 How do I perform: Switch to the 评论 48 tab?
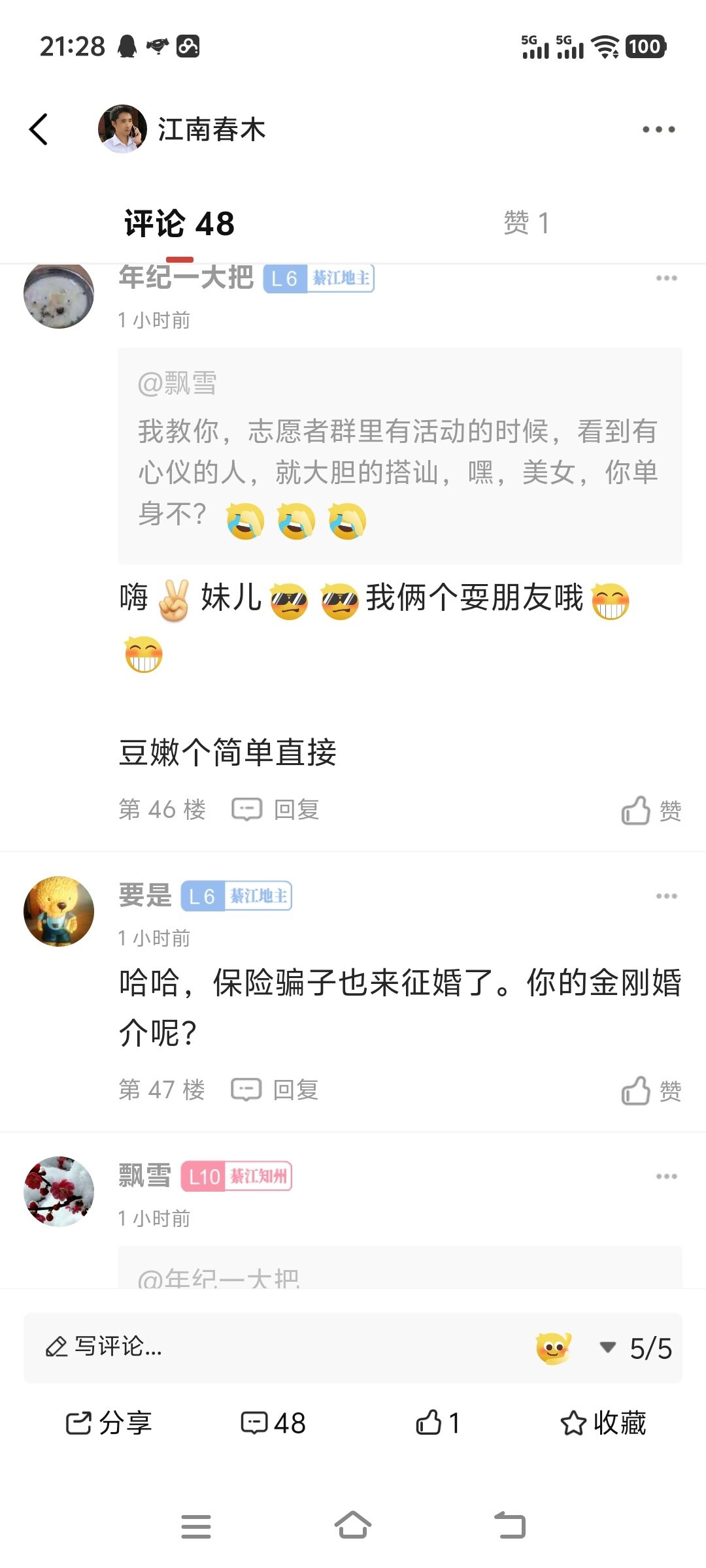tap(179, 224)
